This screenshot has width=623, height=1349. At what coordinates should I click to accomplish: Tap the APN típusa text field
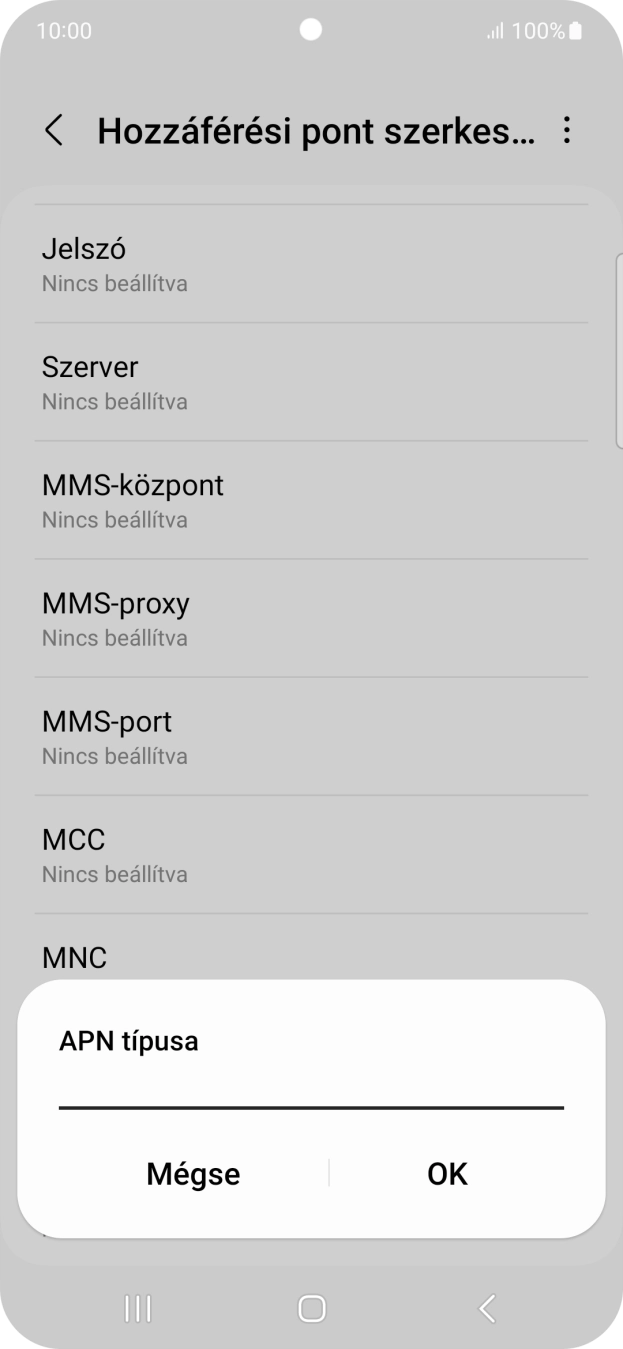[311, 1091]
